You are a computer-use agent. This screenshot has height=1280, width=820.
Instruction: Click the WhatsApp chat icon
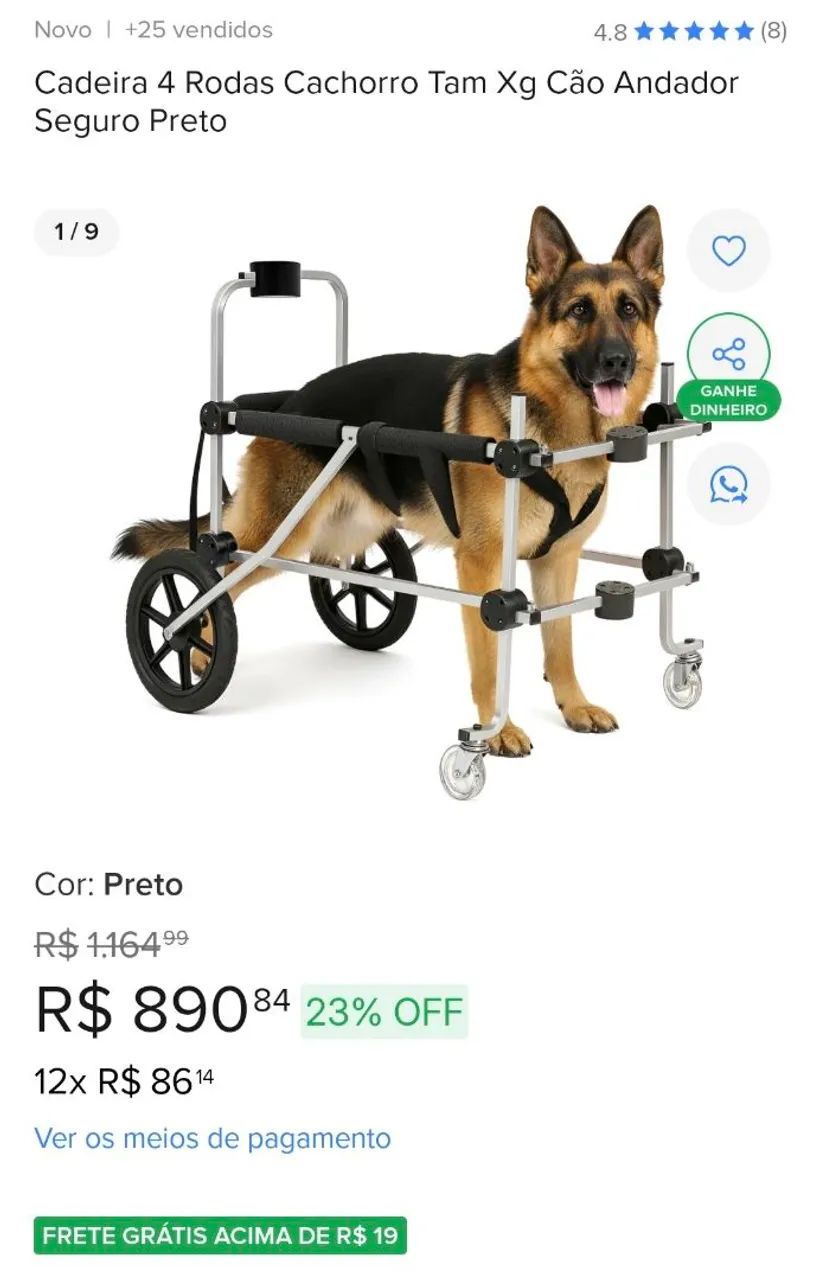point(729,483)
